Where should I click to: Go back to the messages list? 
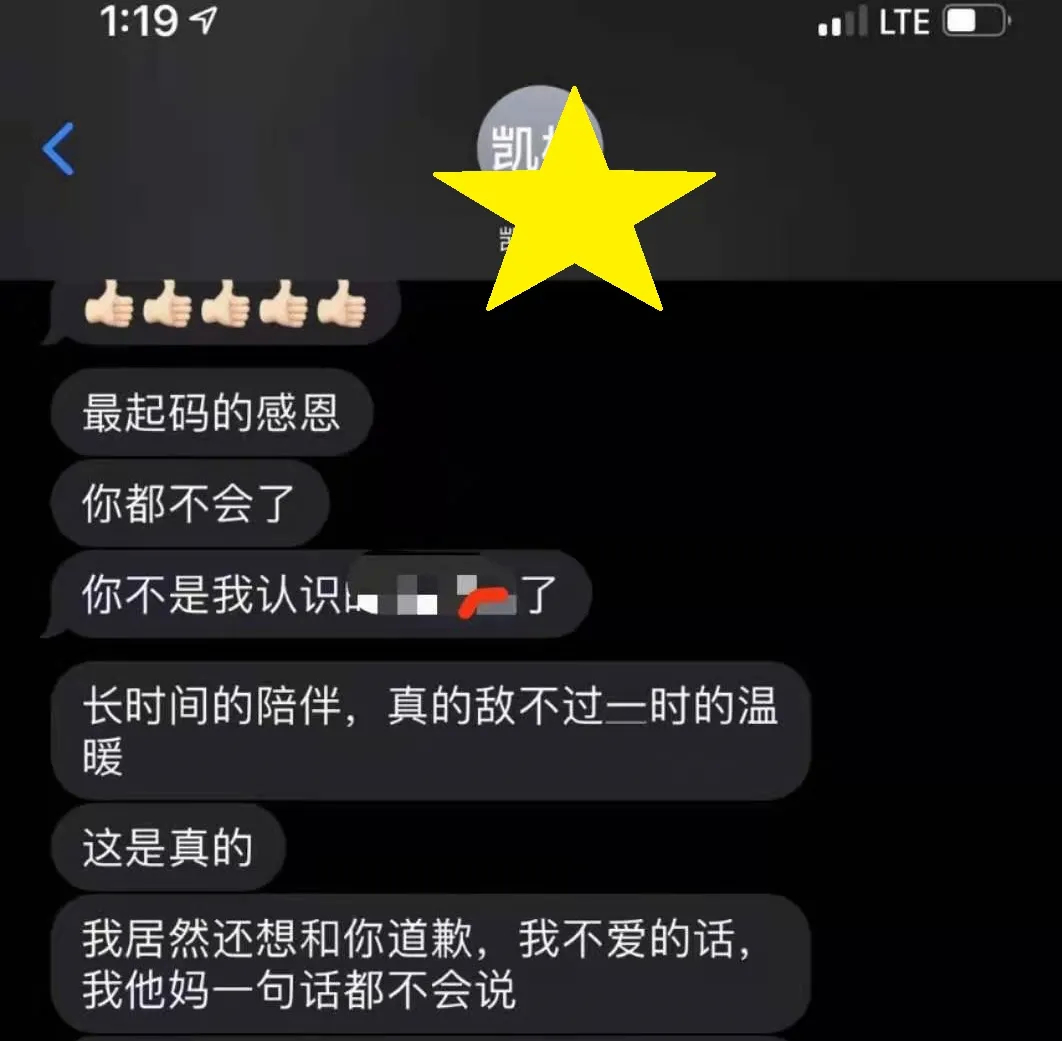[x=58, y=149]
